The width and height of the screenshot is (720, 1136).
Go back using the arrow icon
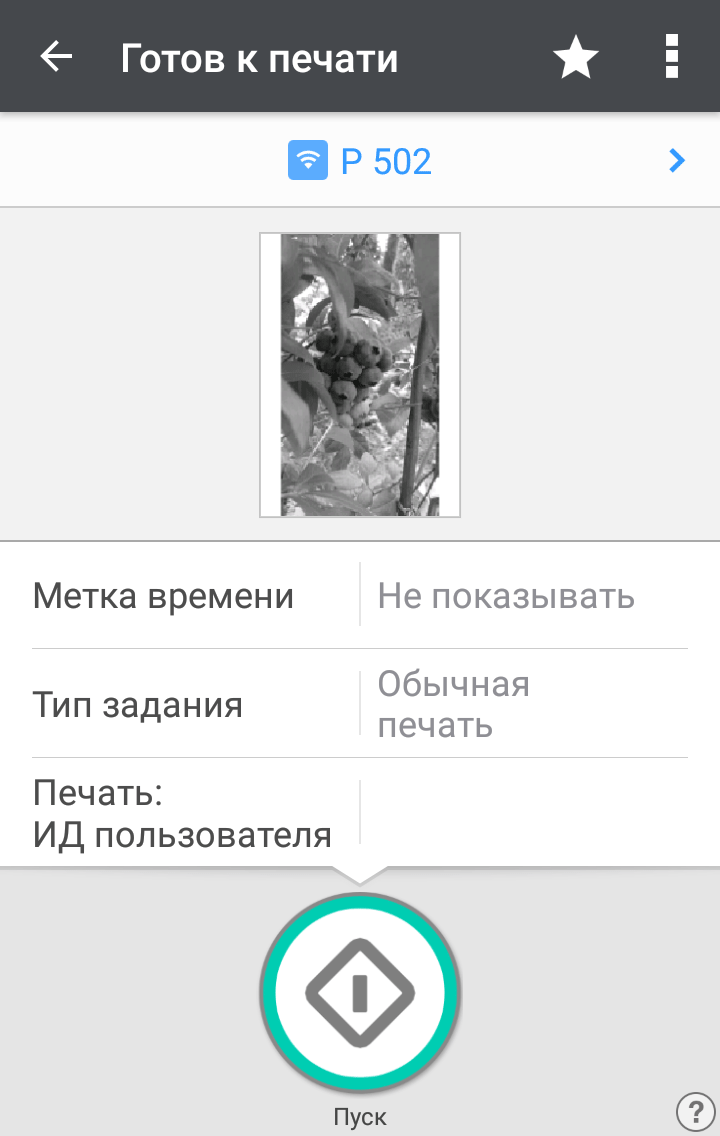pyautogui.click(x=56, y=58)
